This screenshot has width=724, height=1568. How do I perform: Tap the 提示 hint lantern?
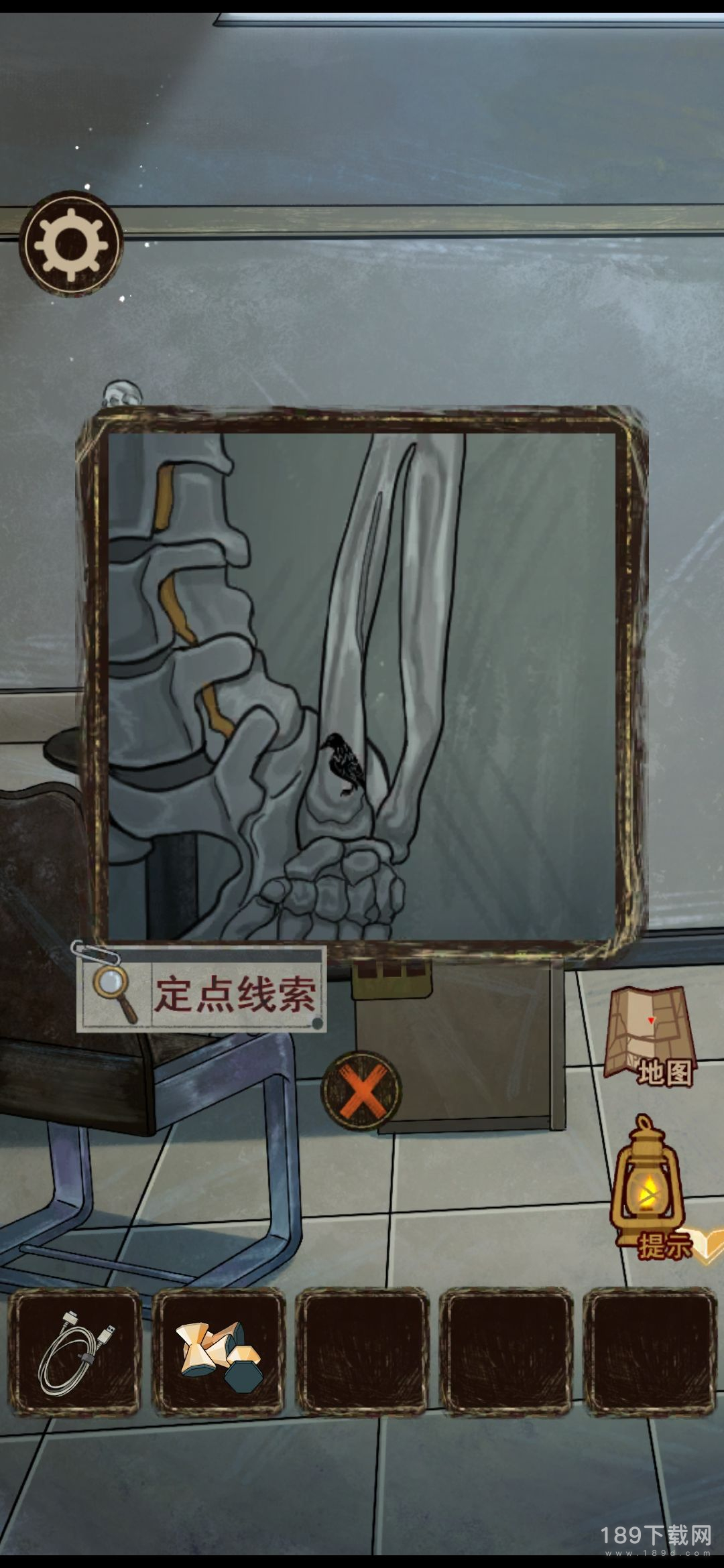[649, 1190]
